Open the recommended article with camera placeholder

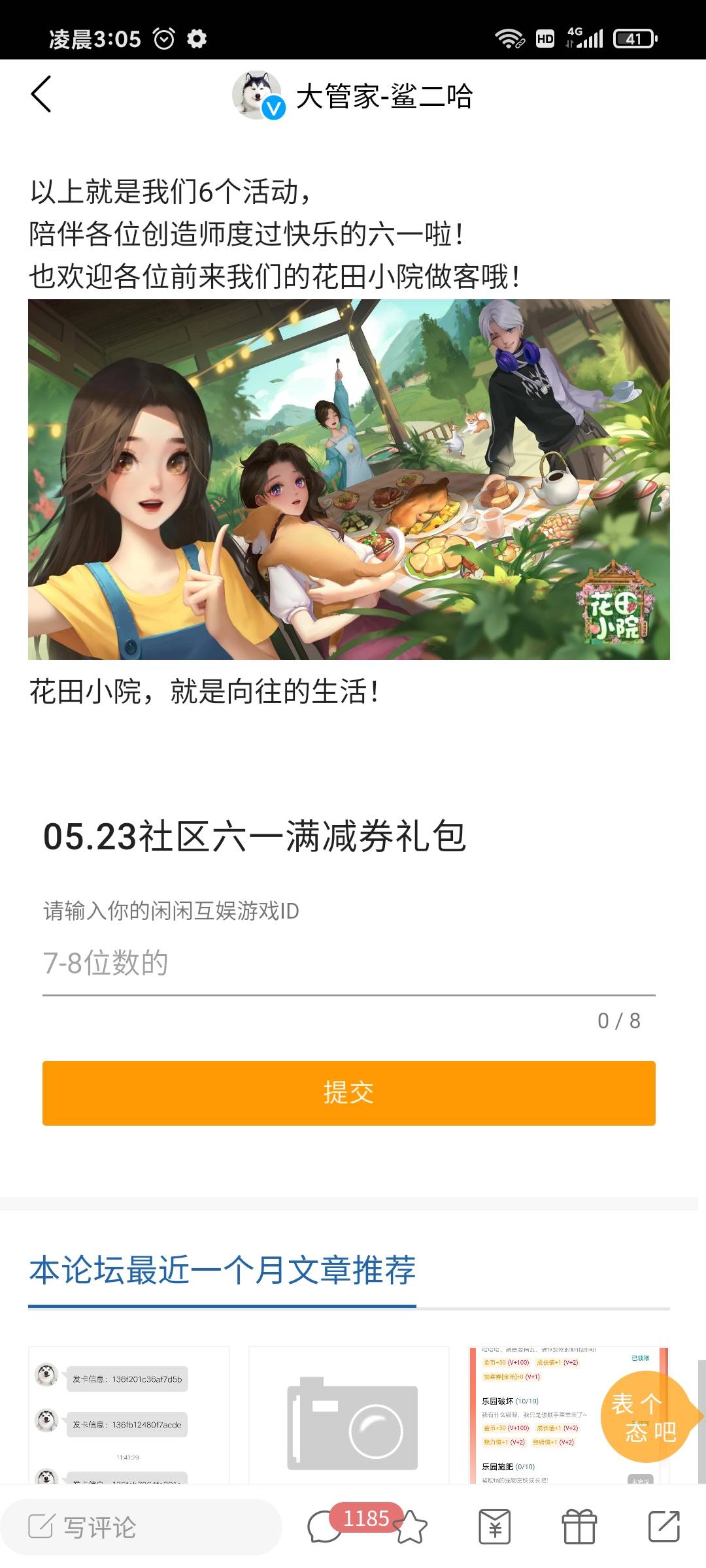348,1414
